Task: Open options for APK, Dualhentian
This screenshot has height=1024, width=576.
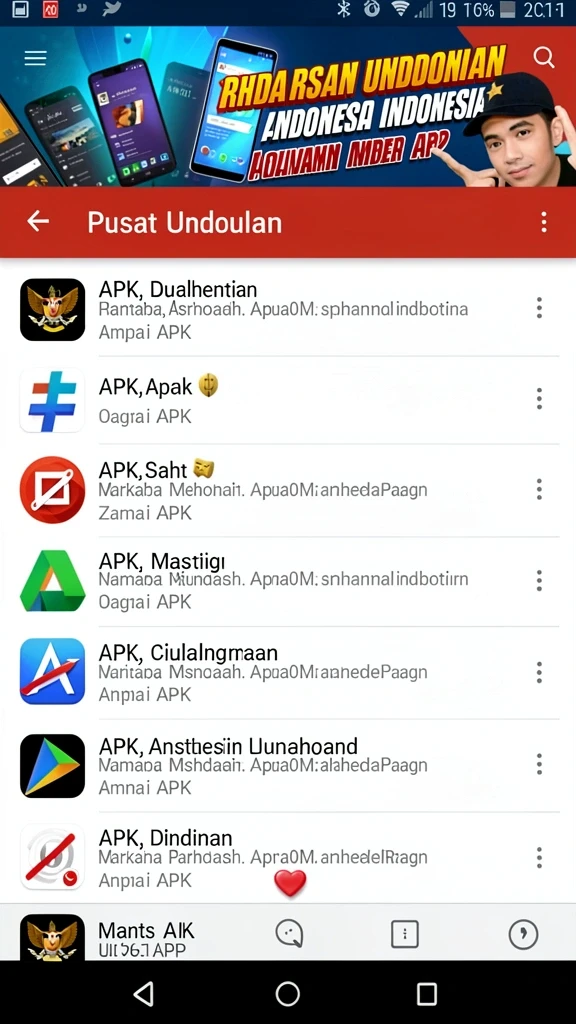Action: point(539,308)
